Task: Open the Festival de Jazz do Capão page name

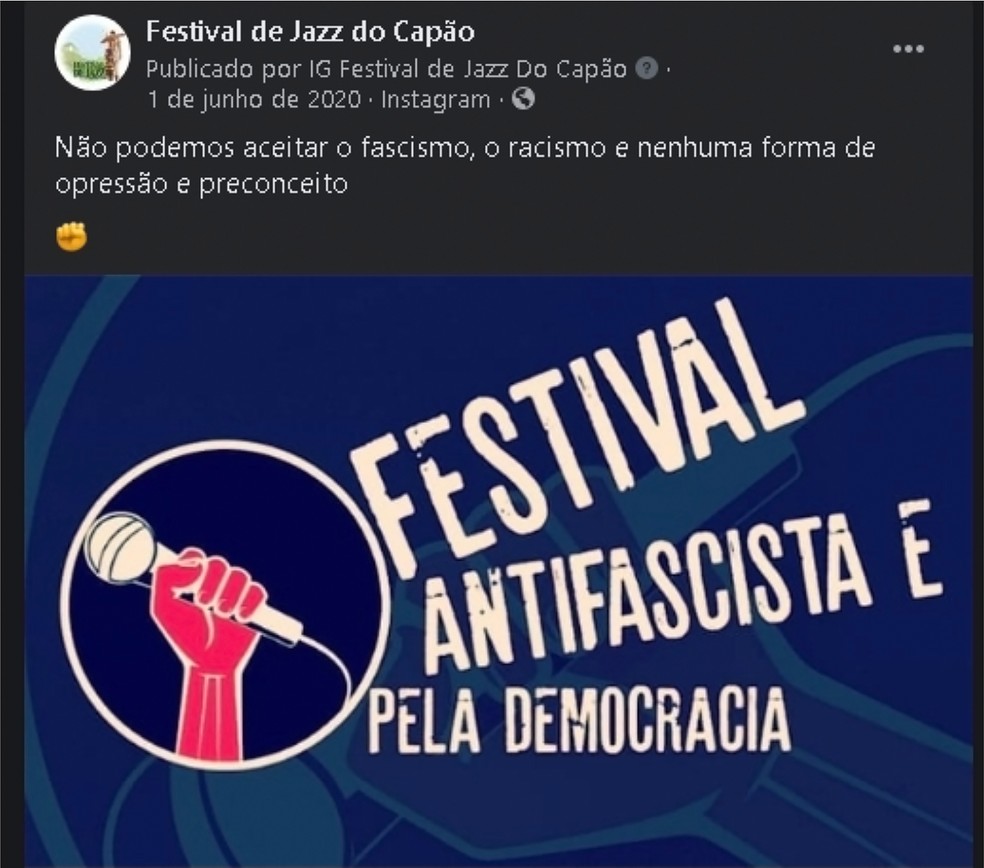Action: [310, 32]
